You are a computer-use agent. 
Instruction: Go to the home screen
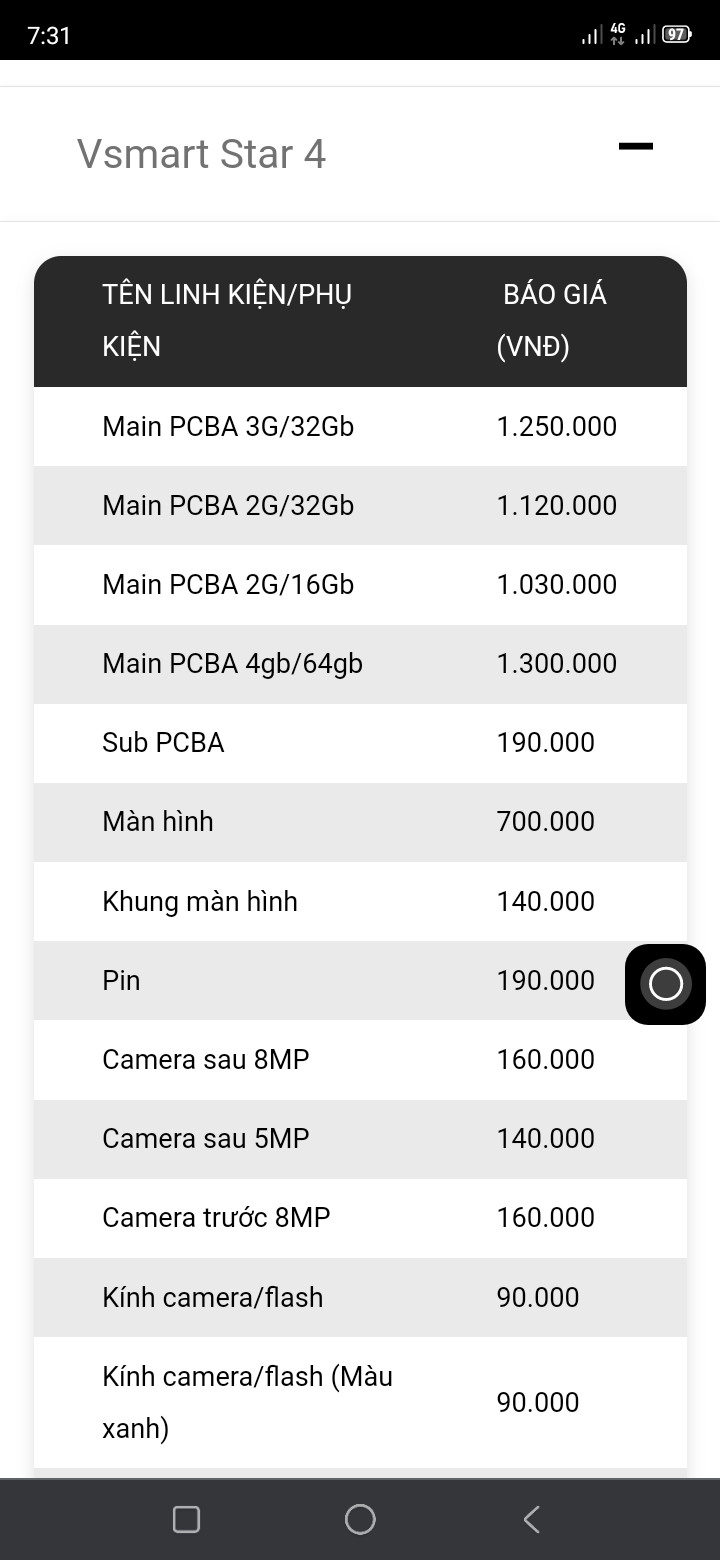[360, 1519]
